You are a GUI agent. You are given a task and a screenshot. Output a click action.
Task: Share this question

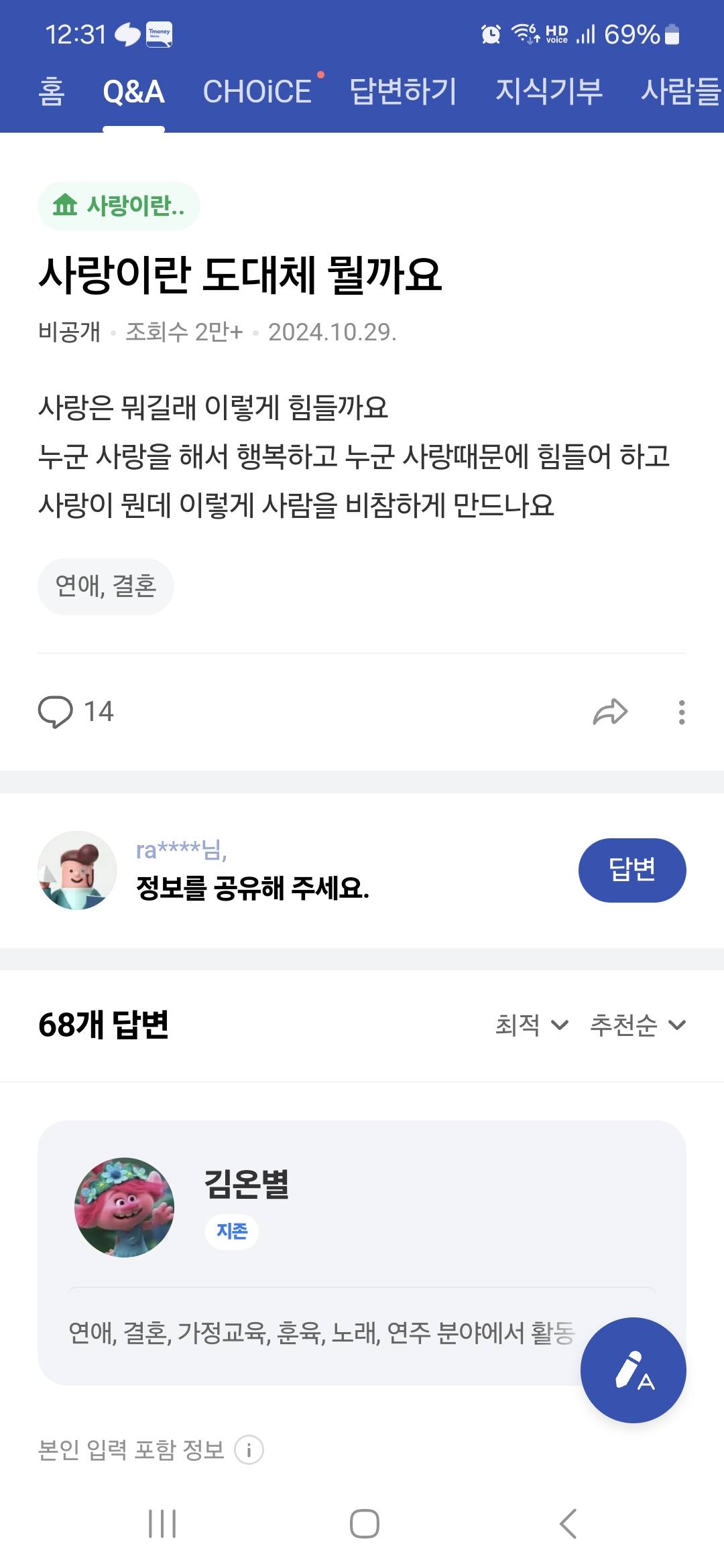click(x=610, y=712)
